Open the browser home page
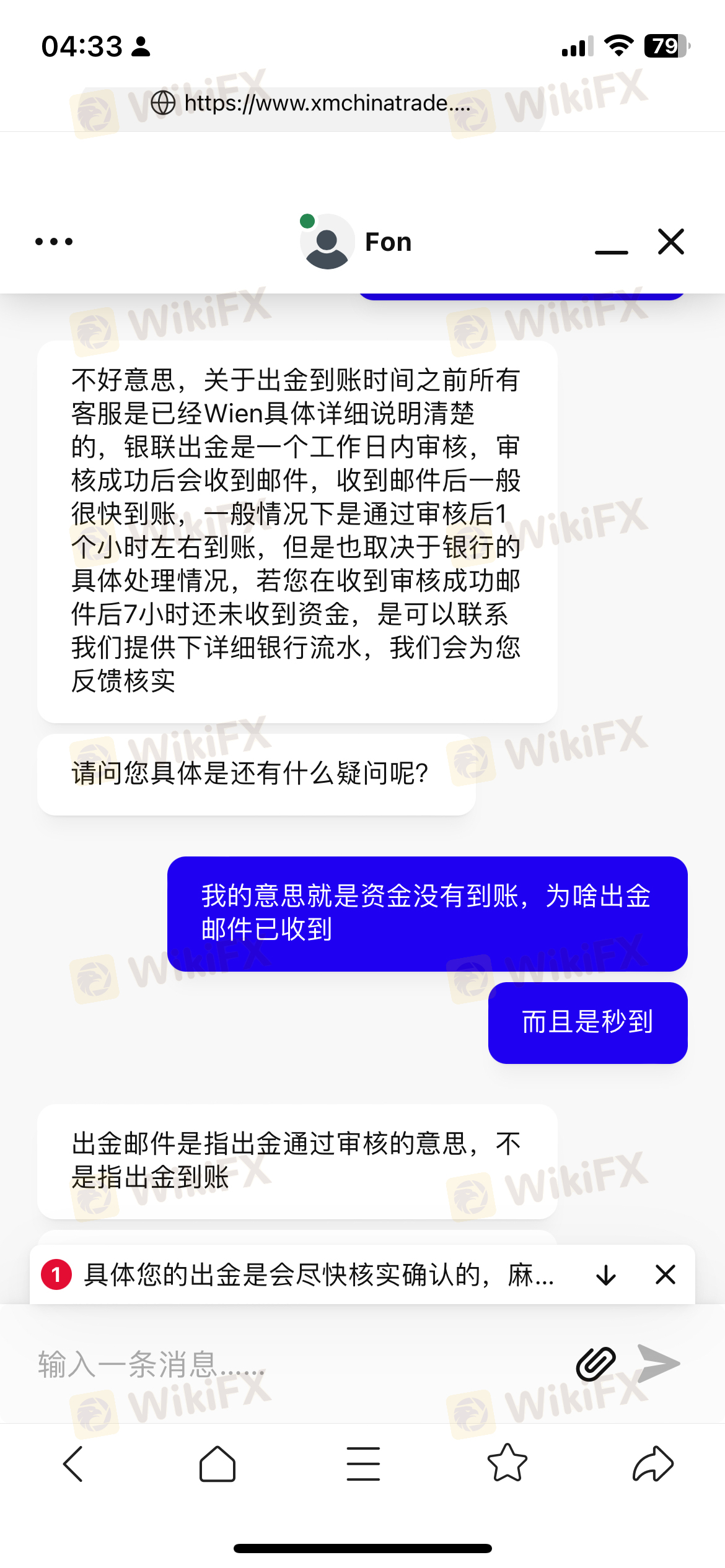The height and width of the screenshot is (1568, 725). 217,1464
